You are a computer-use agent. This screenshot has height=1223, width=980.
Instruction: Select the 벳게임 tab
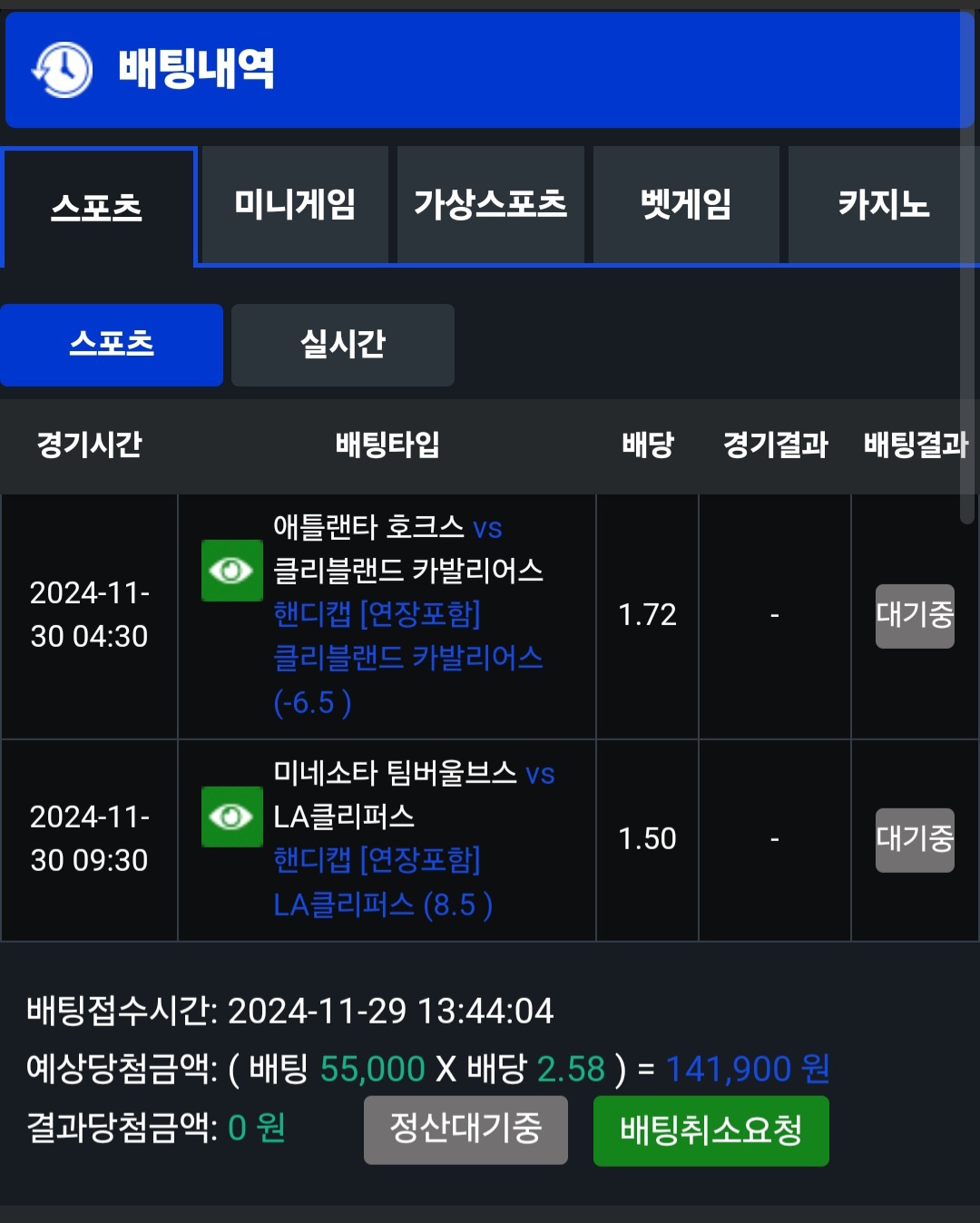click(686, 205)
